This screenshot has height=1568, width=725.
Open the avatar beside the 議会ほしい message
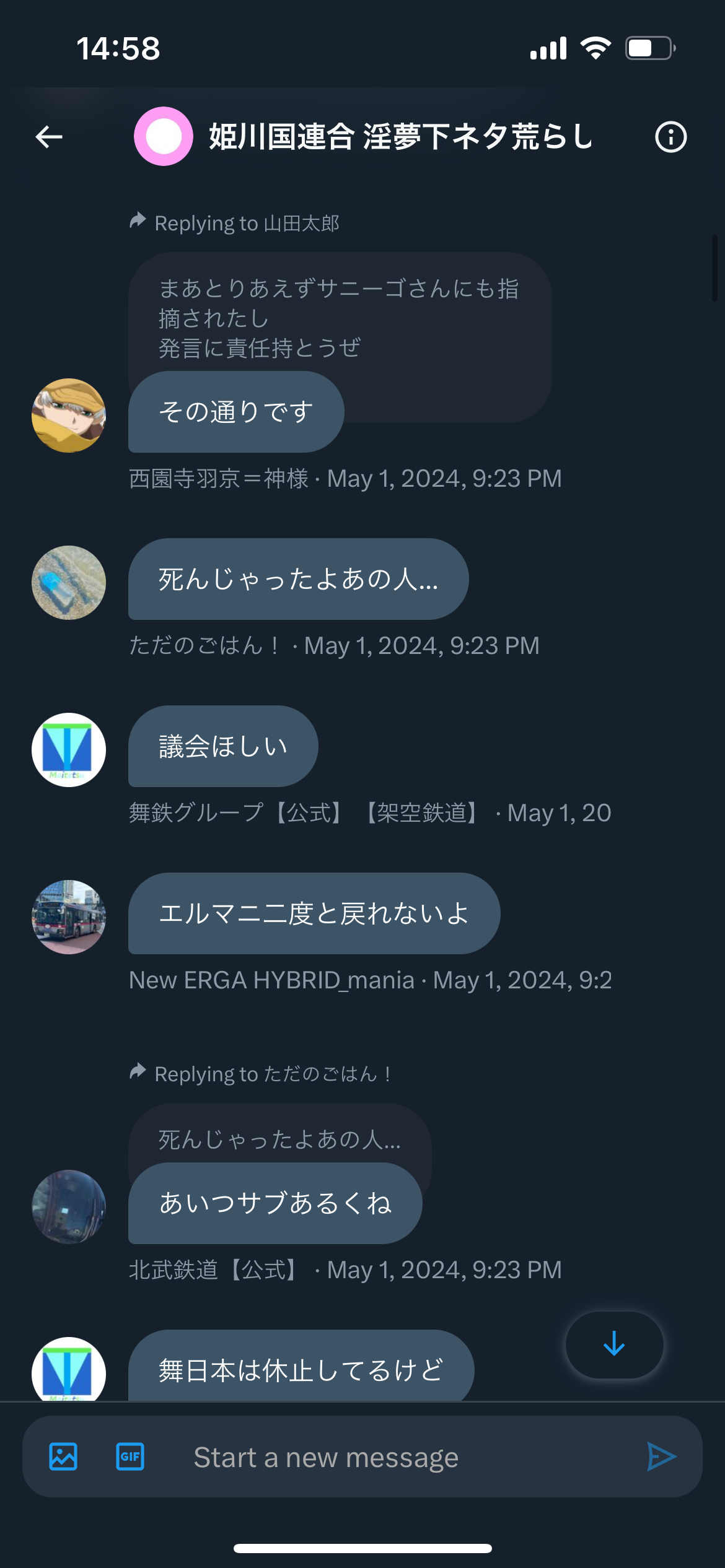tap(69, 750)
